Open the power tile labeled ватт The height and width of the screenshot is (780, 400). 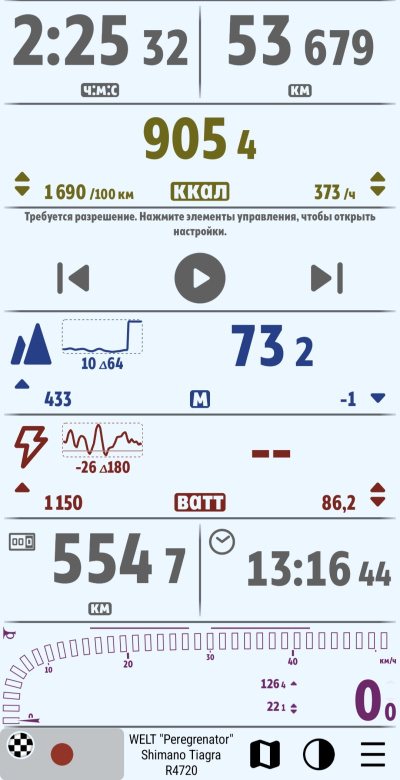coord(200,466)
